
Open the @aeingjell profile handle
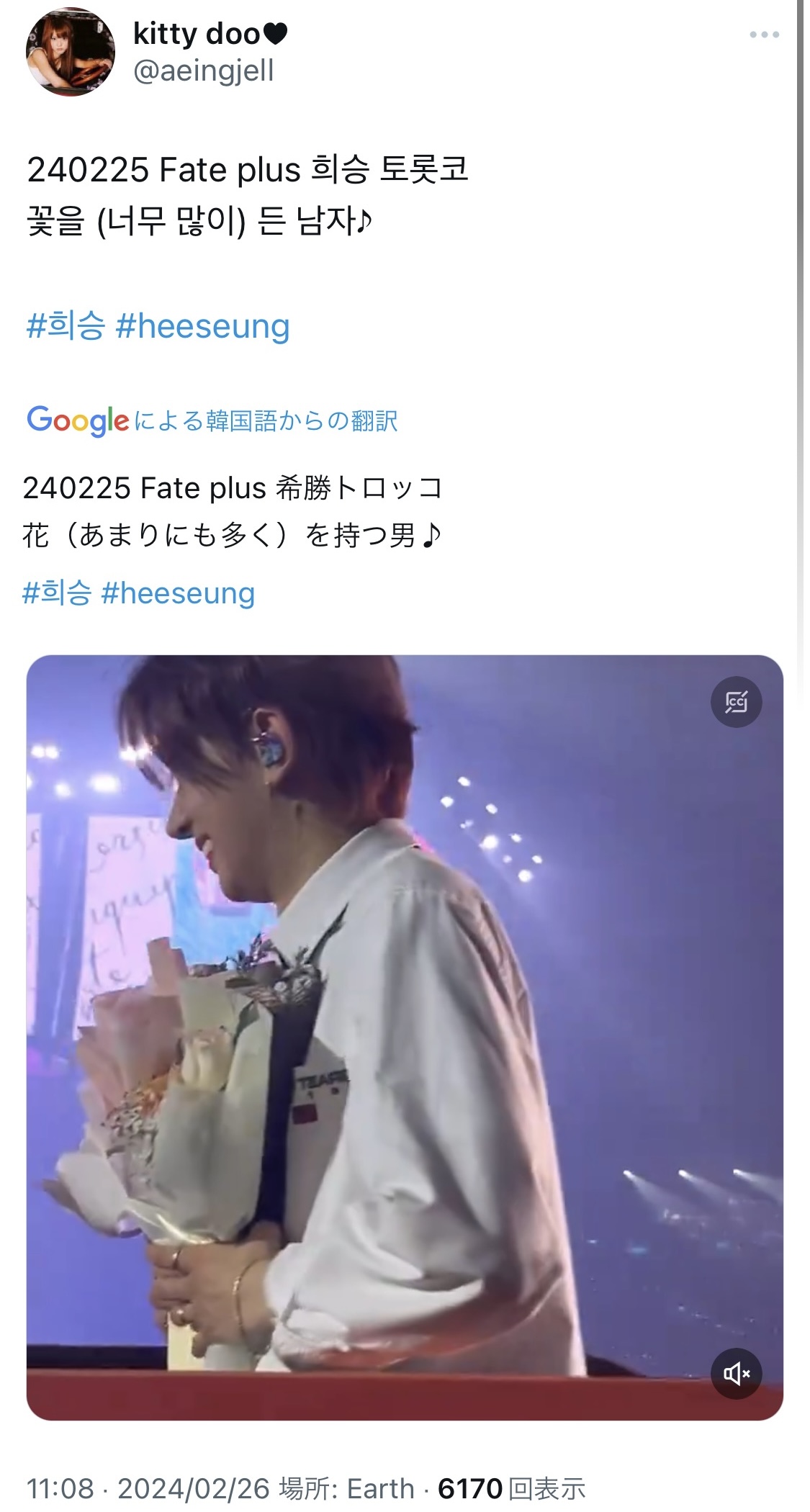[x=204, y=71]
